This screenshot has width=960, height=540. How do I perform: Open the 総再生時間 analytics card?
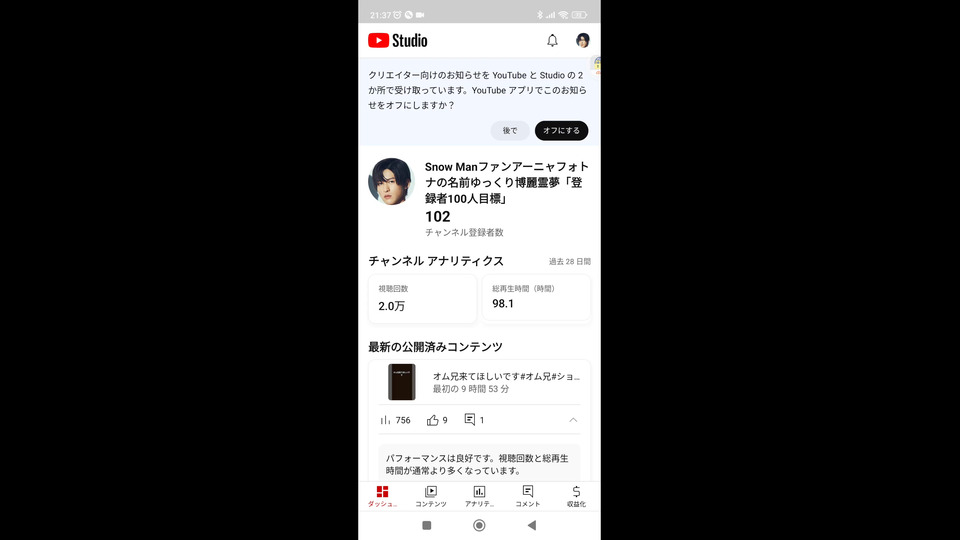pos(536,298)
